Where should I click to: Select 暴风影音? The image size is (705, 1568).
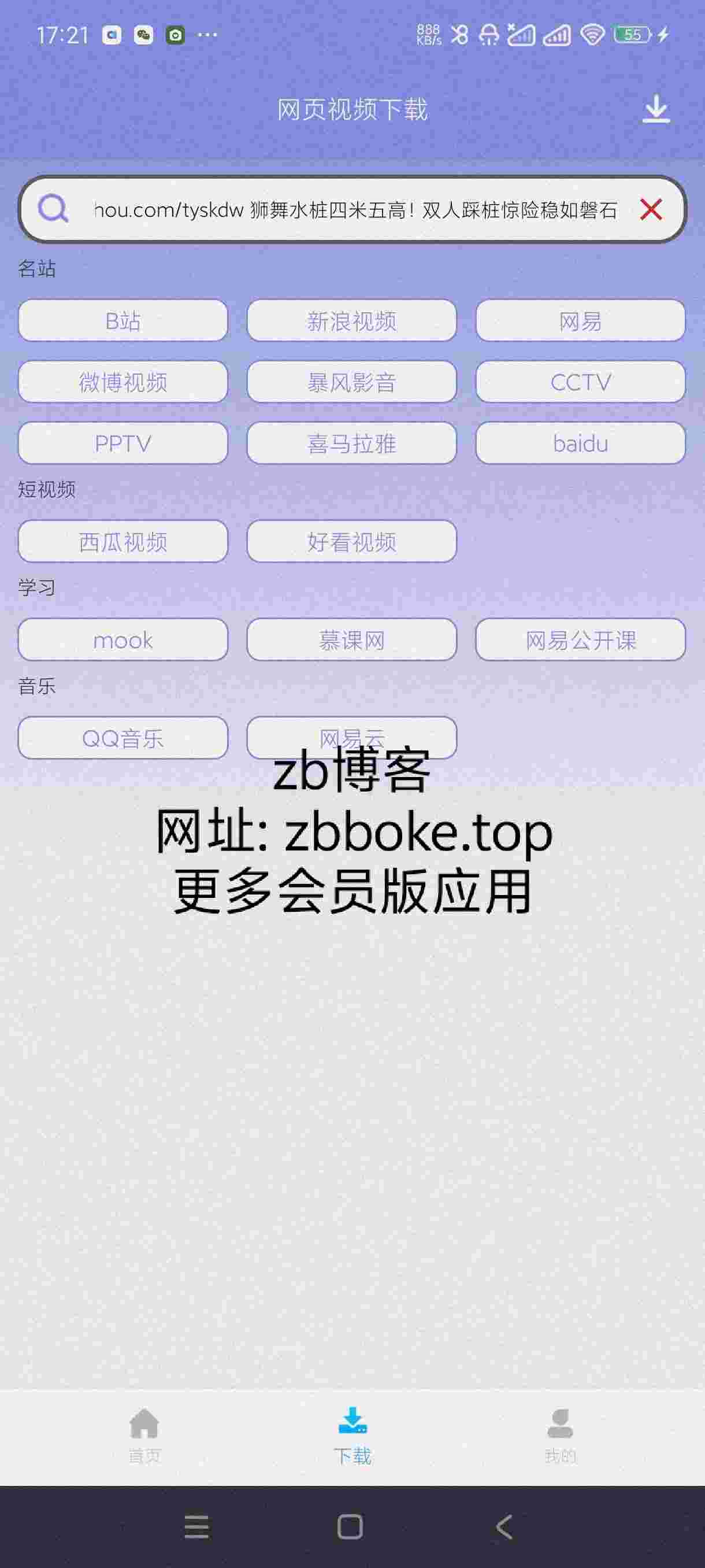(351, 382)
